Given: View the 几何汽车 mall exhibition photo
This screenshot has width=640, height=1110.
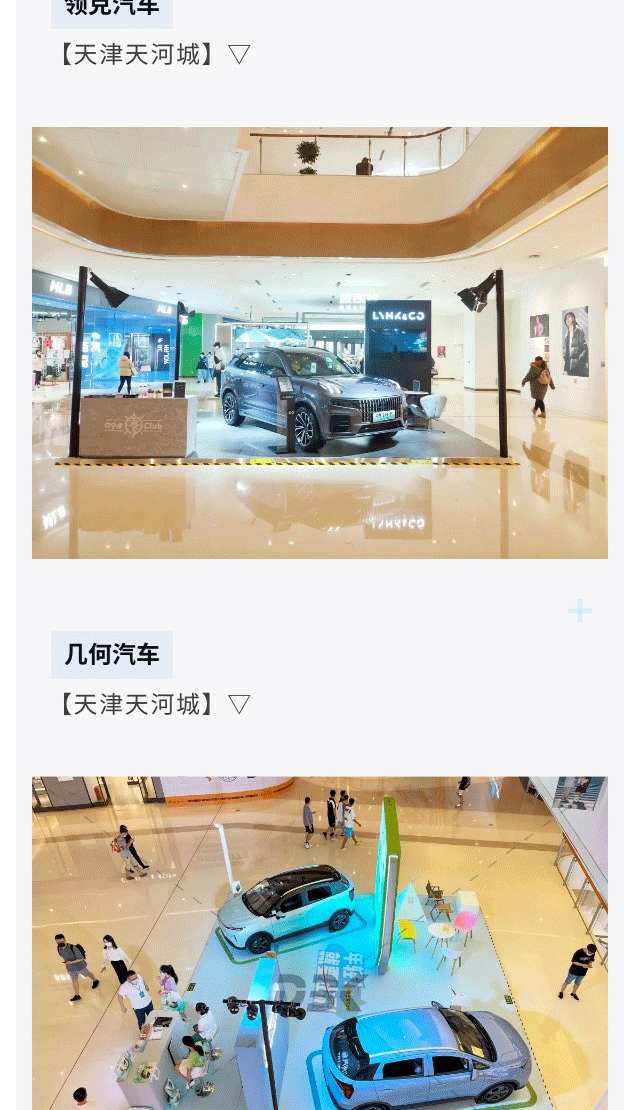Looking at the screenshot, I should coord(320,942).
